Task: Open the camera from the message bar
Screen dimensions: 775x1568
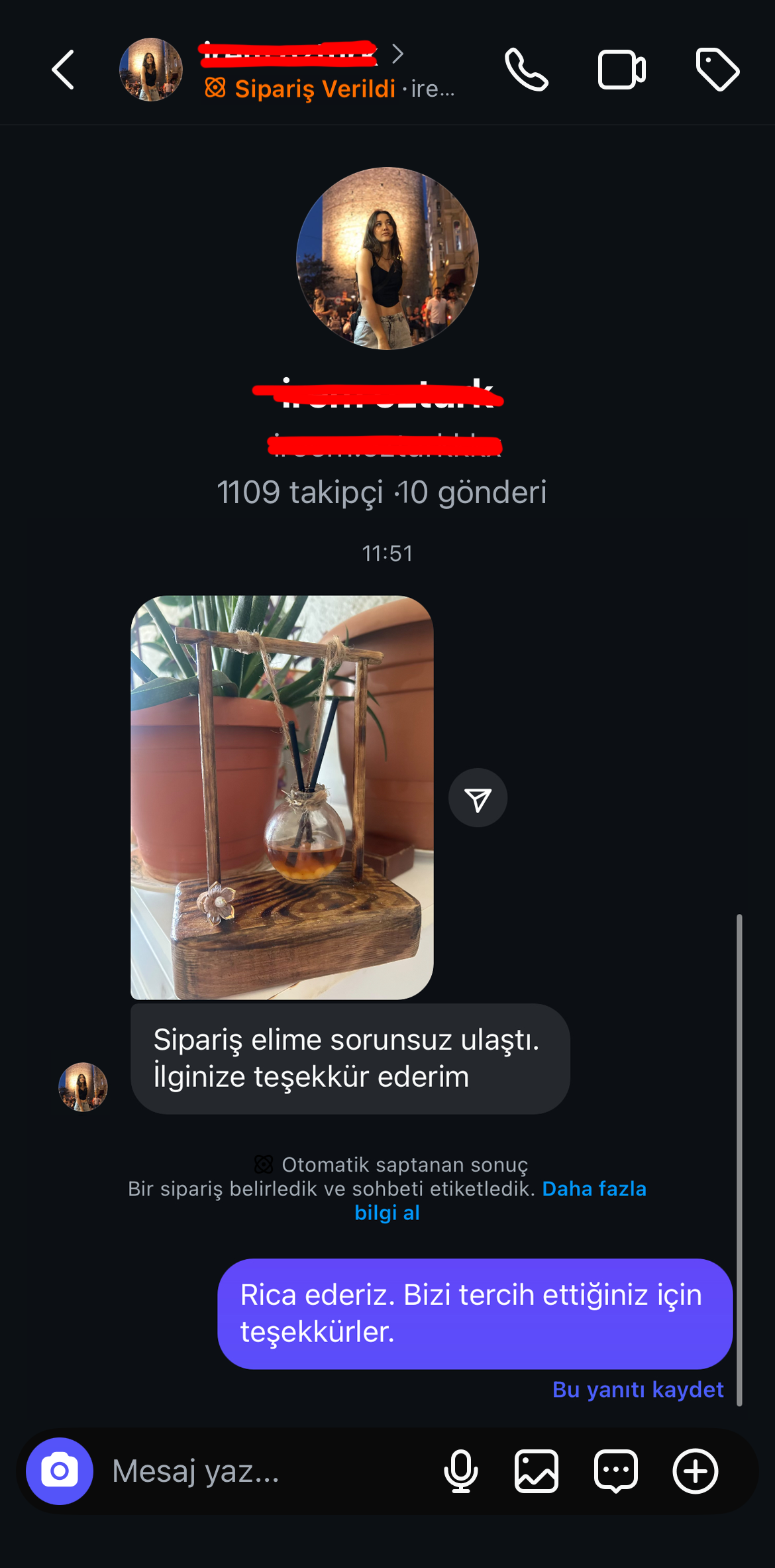Action: click(60, 1471)
